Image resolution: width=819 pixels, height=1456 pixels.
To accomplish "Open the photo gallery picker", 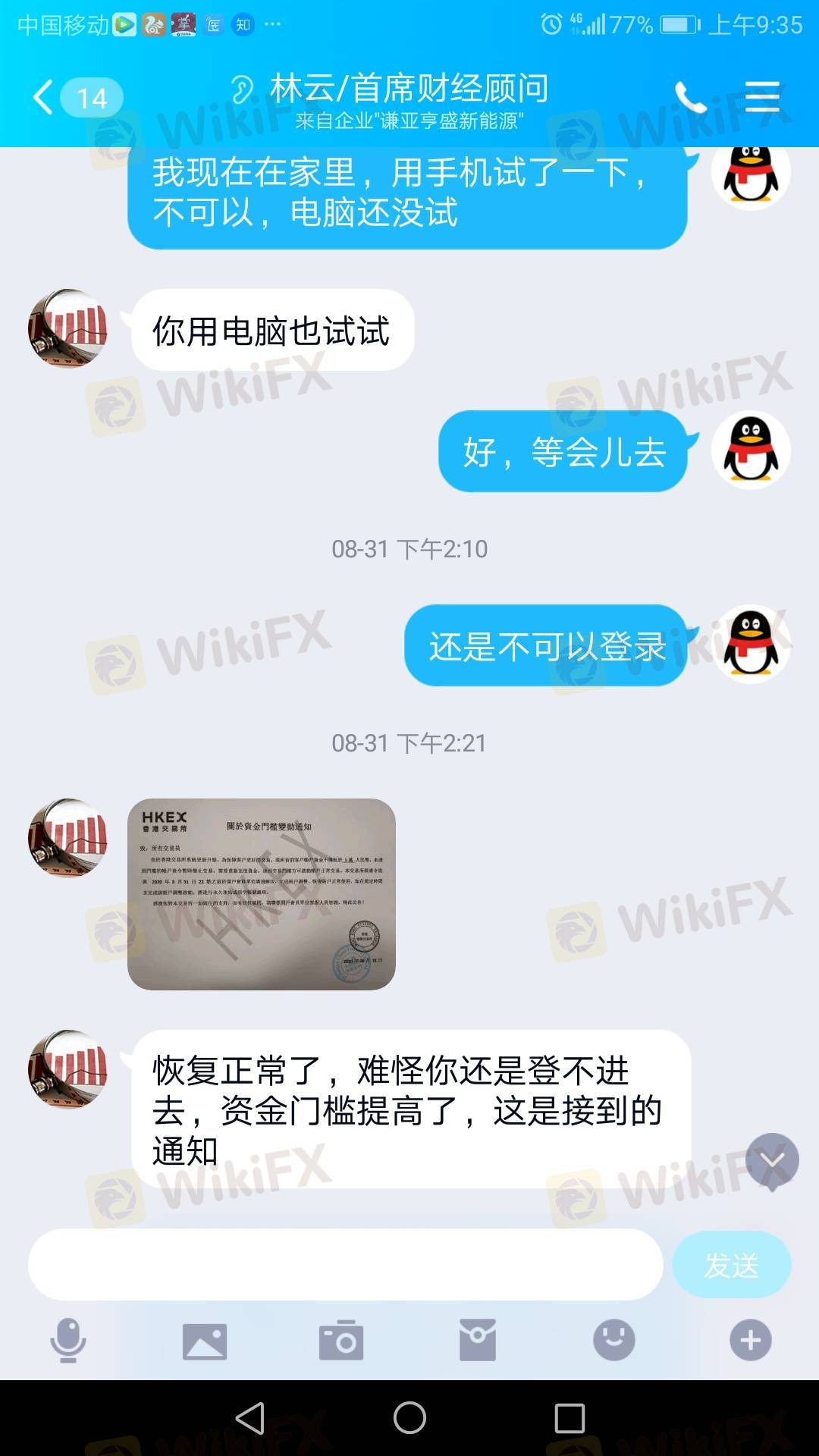I will pyautogui.click(x=205, y=1341).
